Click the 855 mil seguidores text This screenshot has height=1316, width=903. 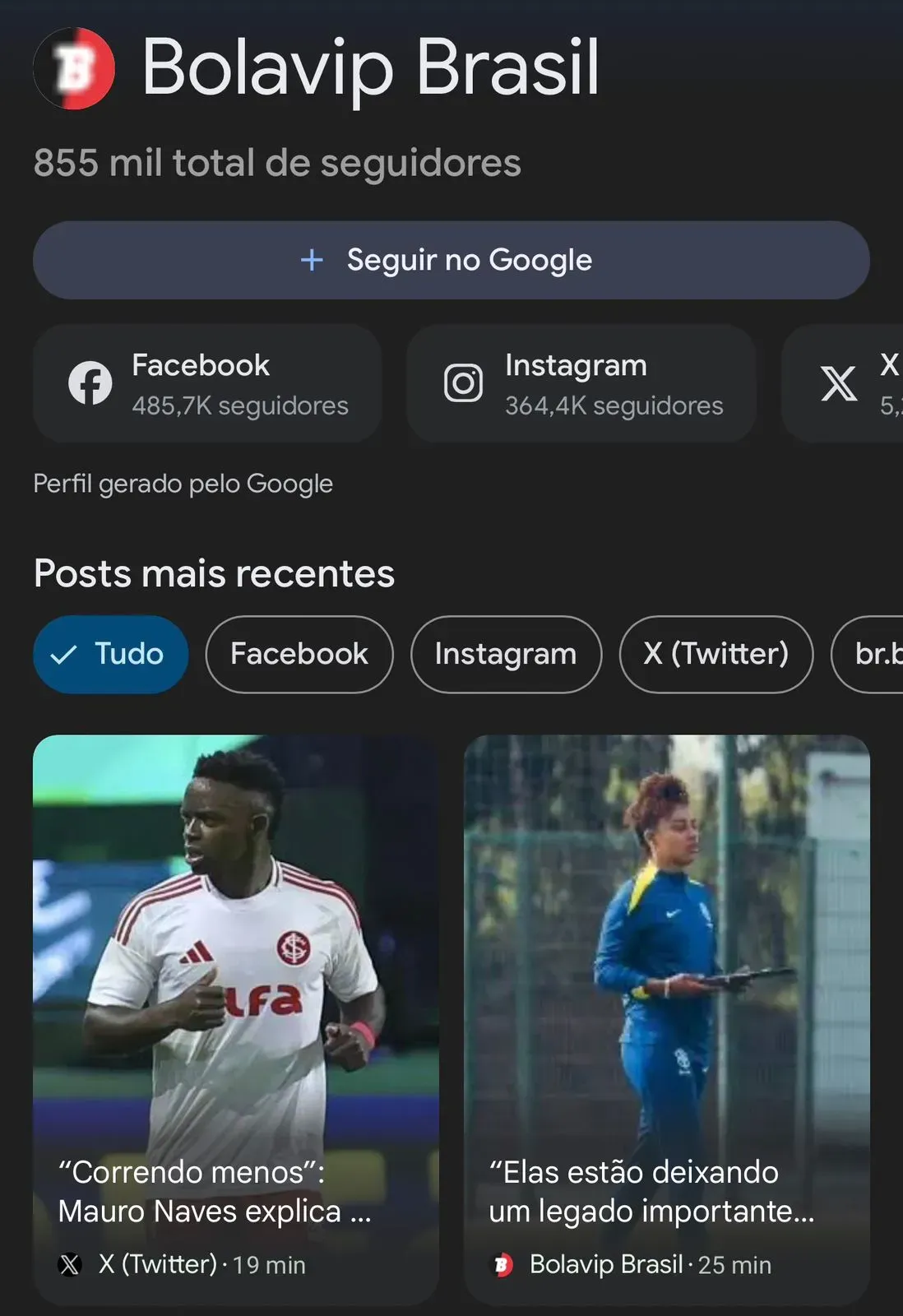(x=276, y=163)
